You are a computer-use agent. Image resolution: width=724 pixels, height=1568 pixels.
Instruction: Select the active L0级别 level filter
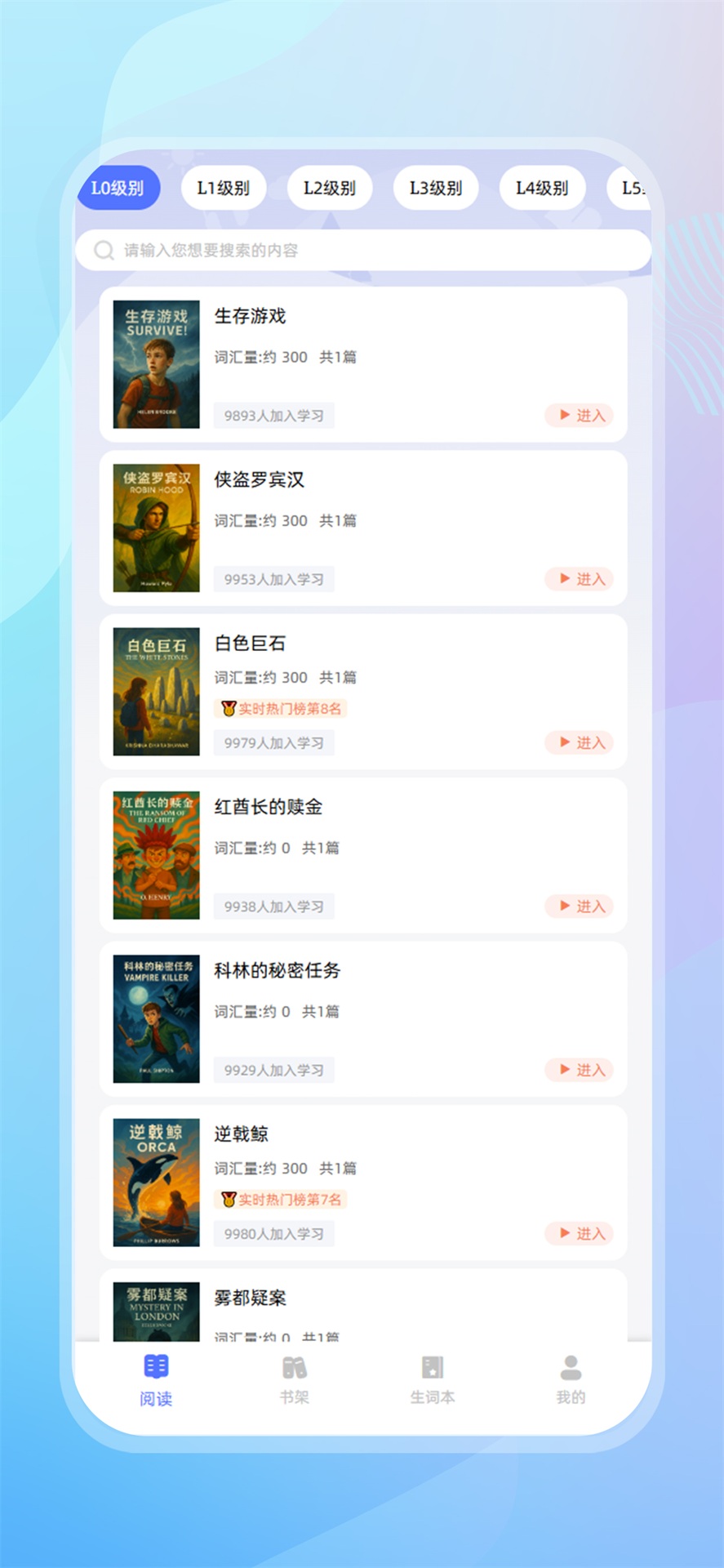coord(119,187)
